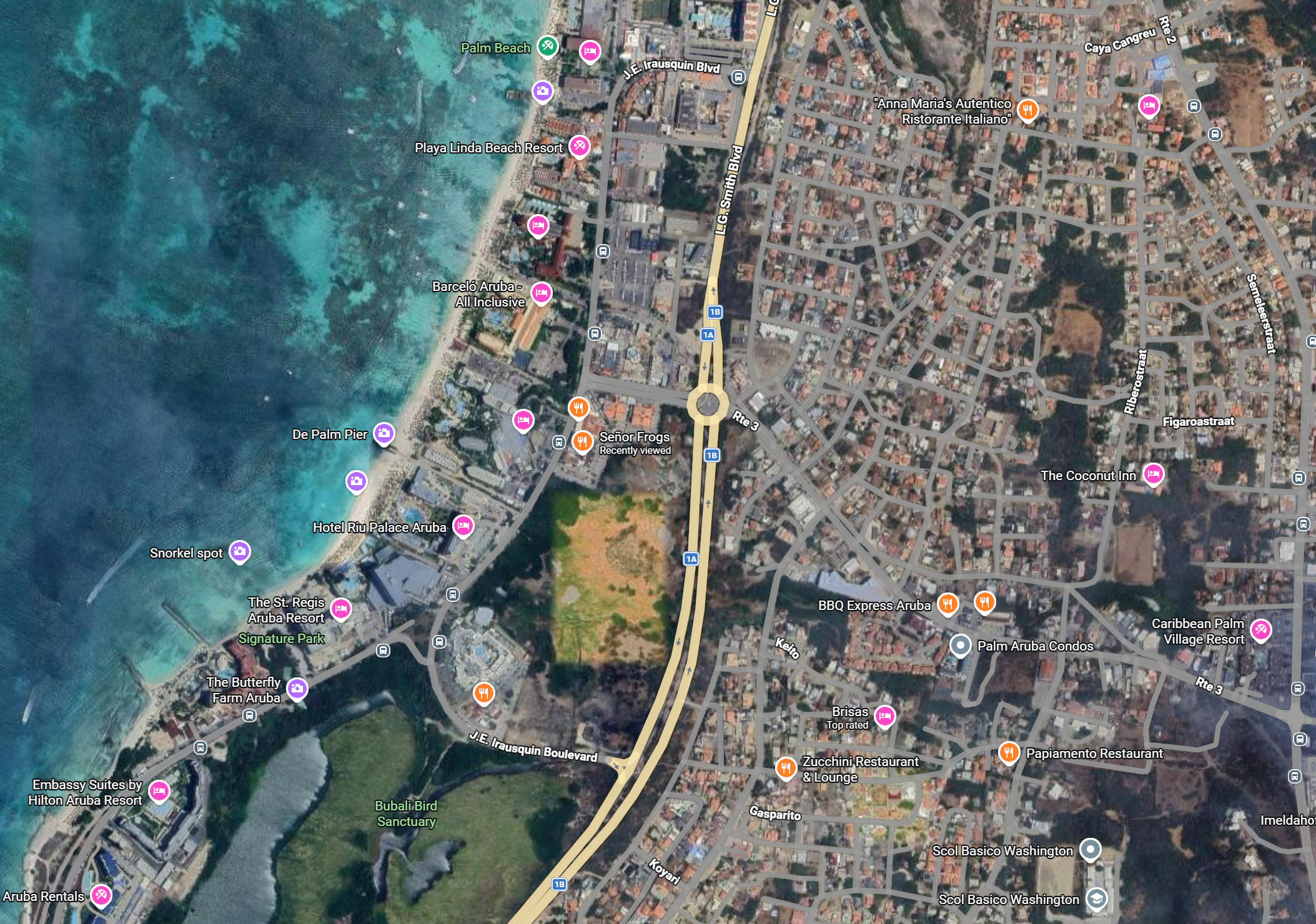Select the Playa Linda Beach Resort pin
This screenshot has width=1316, height=924.
click(x=579, y=146)
